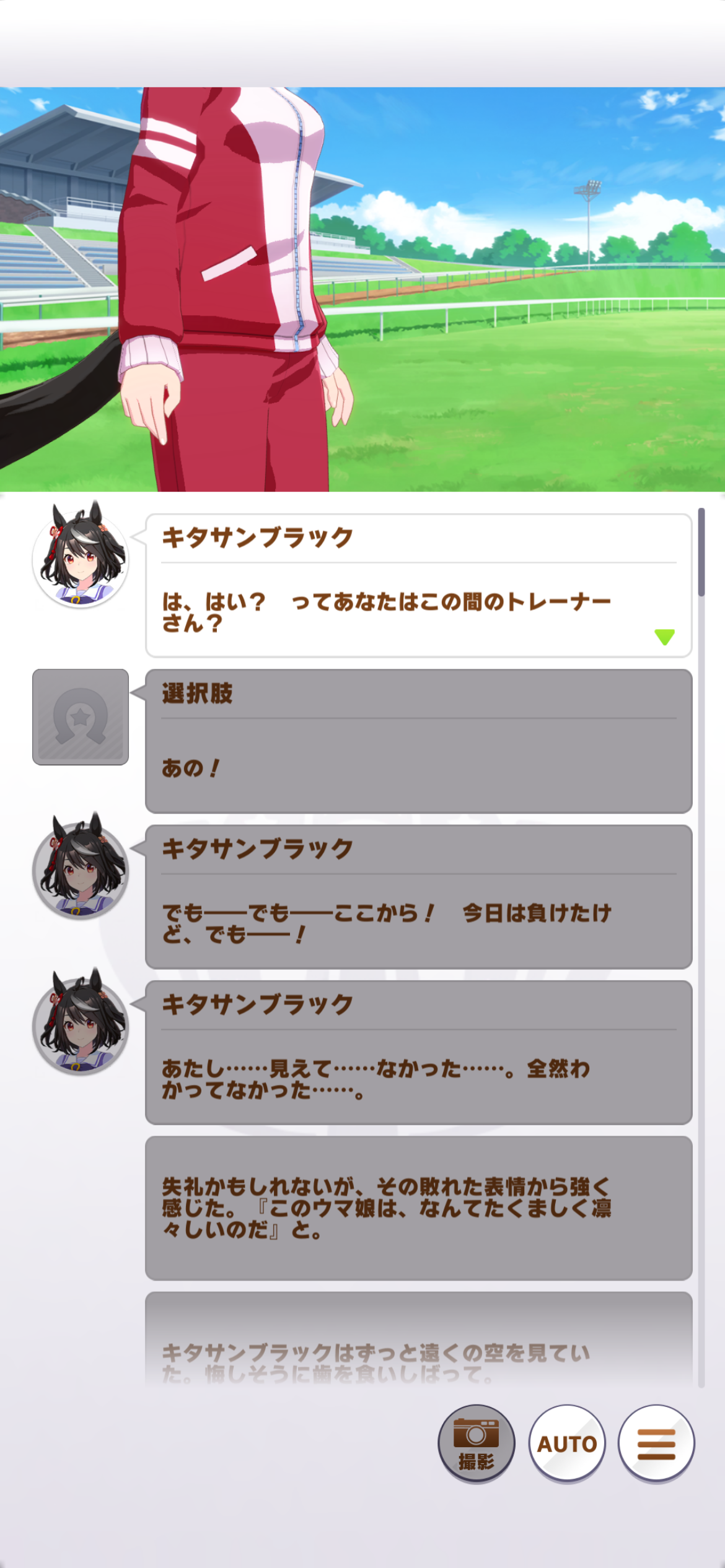
Task: Tap the 撮影 camera button
Action: click(476, 1444)
